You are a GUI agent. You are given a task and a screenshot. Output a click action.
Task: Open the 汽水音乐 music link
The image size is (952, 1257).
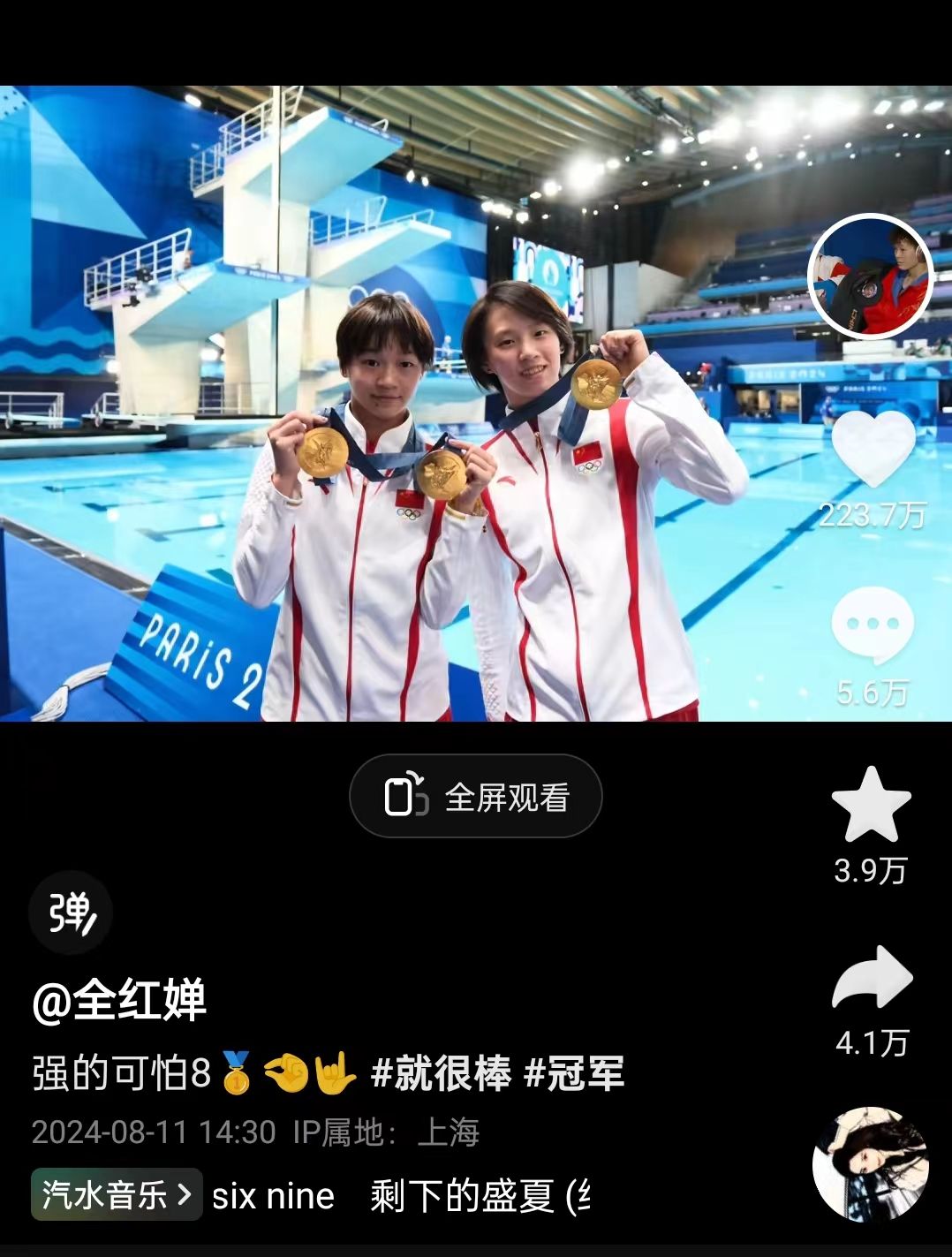click(x=117, y=1195)
